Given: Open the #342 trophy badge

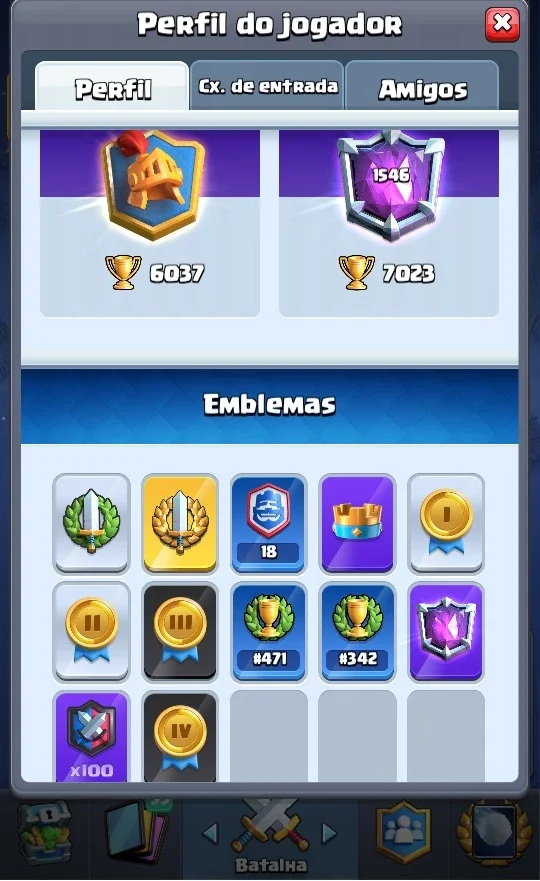Looking at the screenshot, I should click(x=357, y=632).
